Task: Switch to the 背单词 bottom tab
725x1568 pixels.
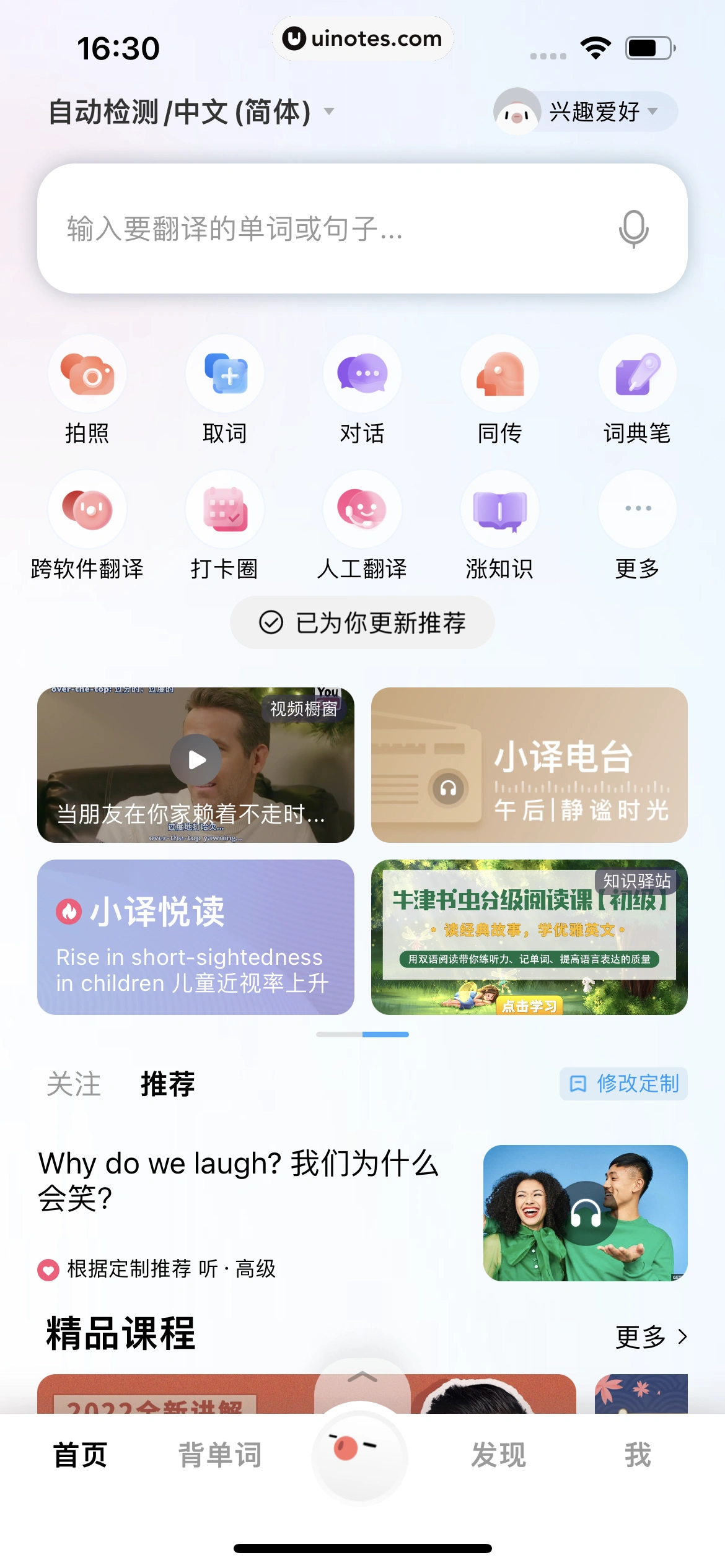Action: coord(220,1456)
